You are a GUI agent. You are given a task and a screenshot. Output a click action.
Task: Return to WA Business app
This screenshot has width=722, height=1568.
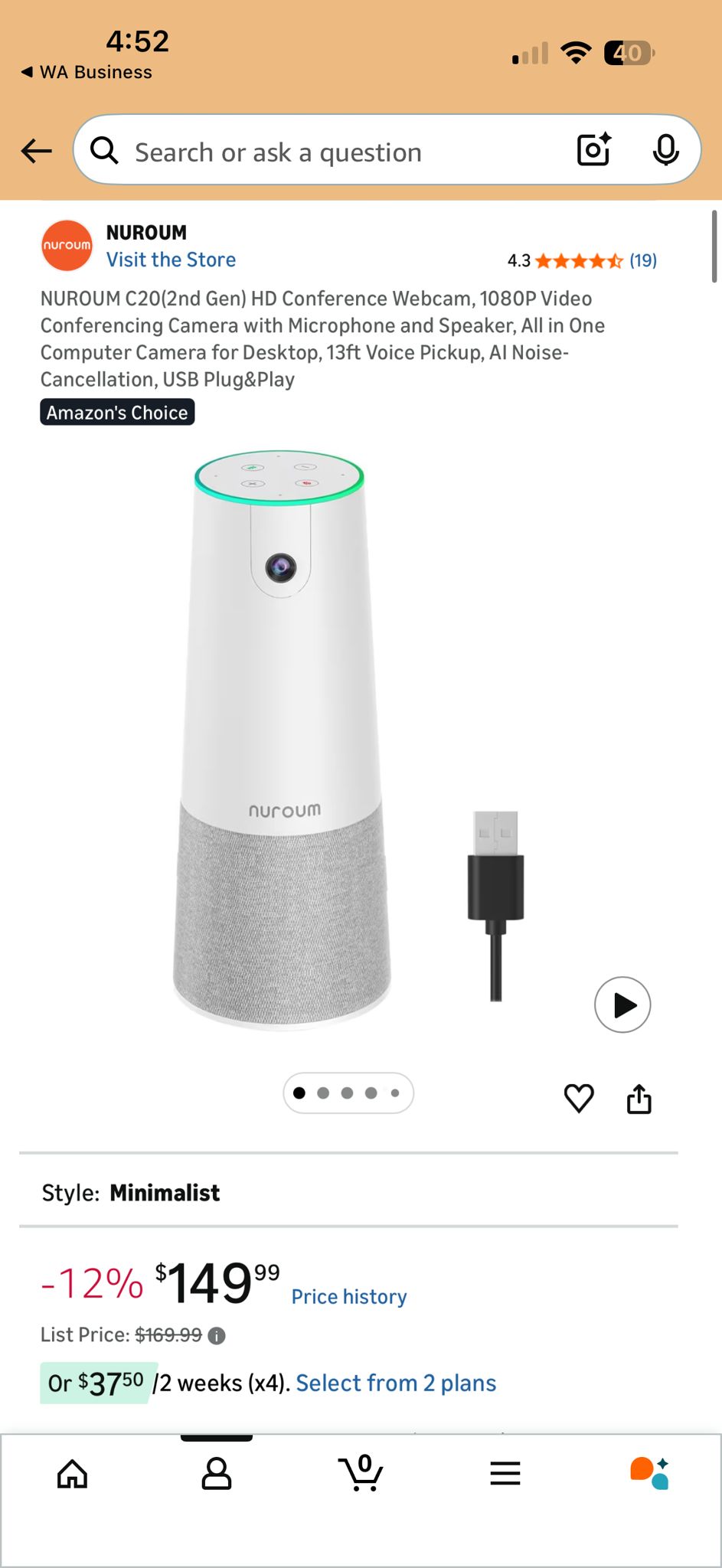coord(87,72)
